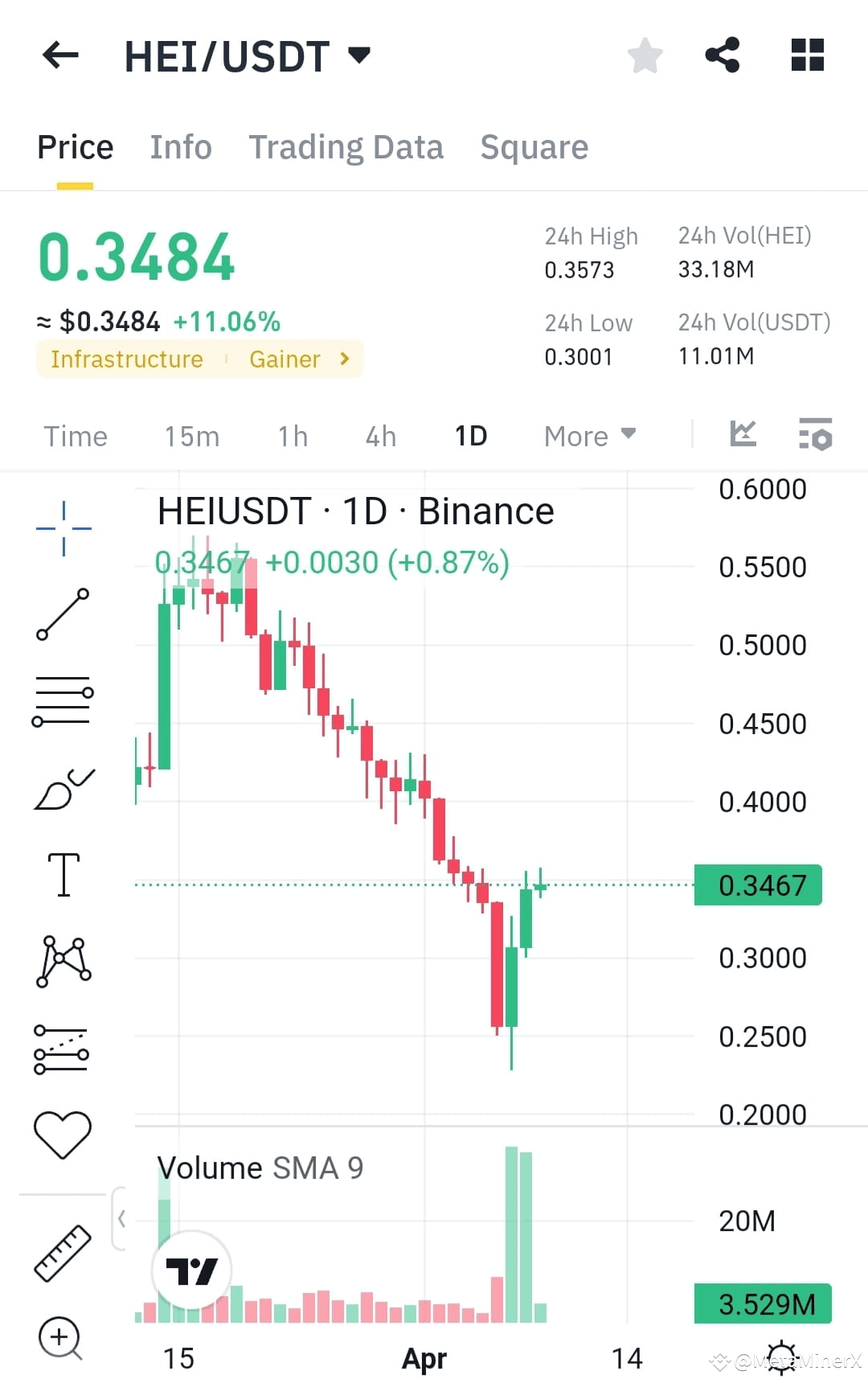The height and width of the screenshot is (1379, 868).
Task: Select the brush drawing tool
Action: pos(63,784)
